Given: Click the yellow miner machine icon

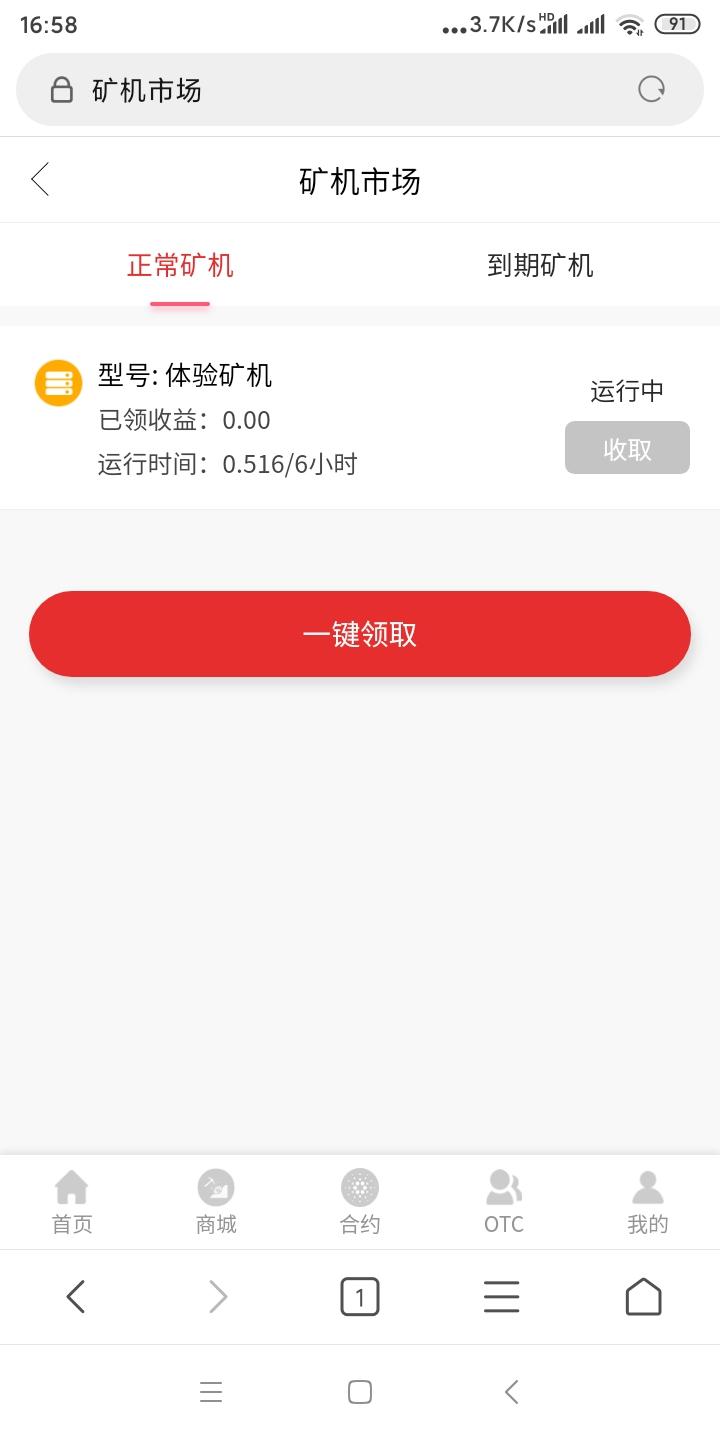Looking at the screenshot, I should [x=58, y=383].
